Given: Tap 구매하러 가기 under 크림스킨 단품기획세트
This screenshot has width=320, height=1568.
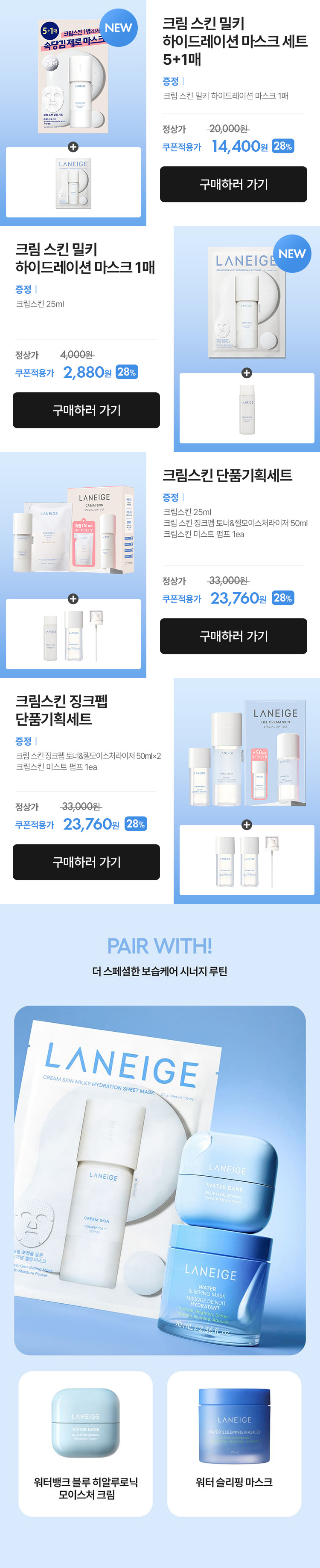Looking at the screenshot, I should [233, 636].
